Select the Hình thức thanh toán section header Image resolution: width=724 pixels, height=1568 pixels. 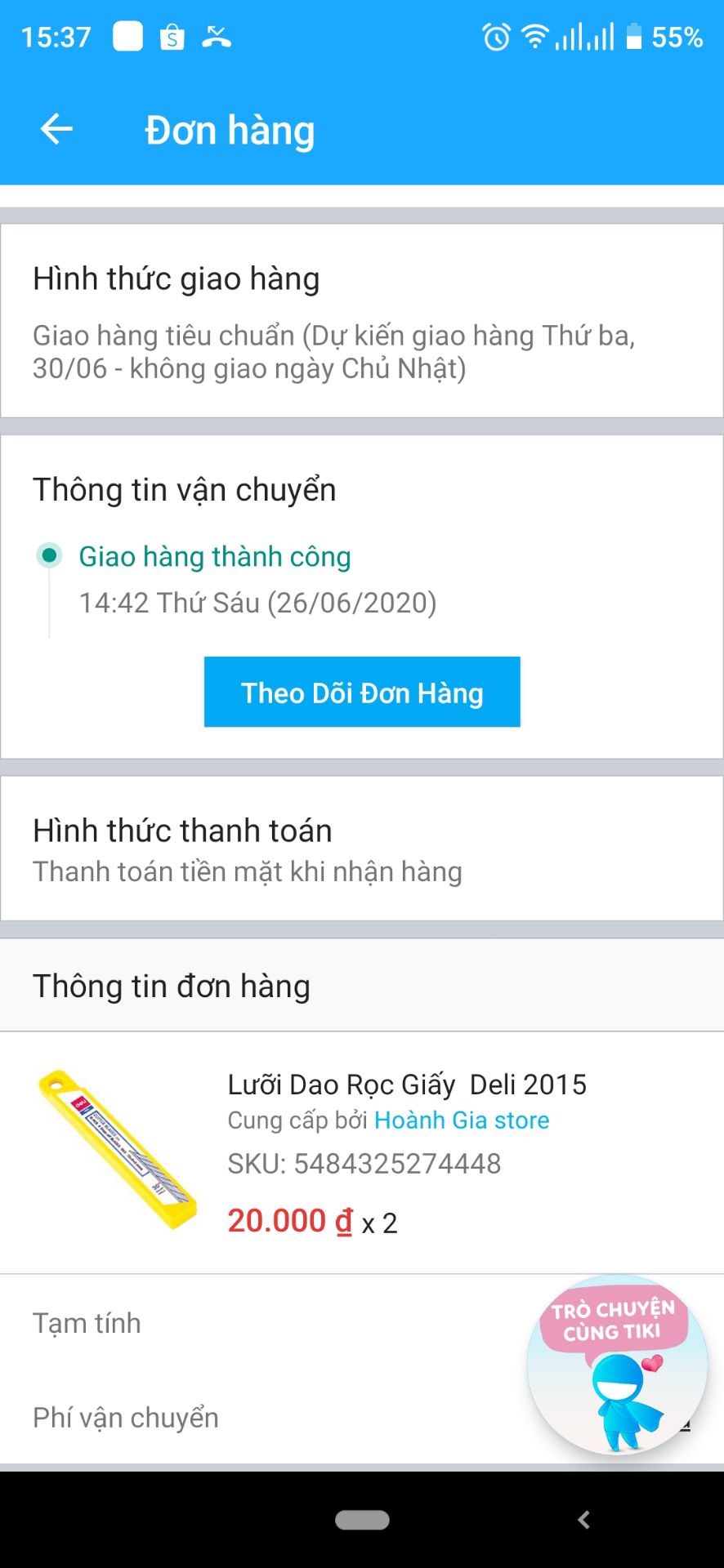tap(182, 830)
